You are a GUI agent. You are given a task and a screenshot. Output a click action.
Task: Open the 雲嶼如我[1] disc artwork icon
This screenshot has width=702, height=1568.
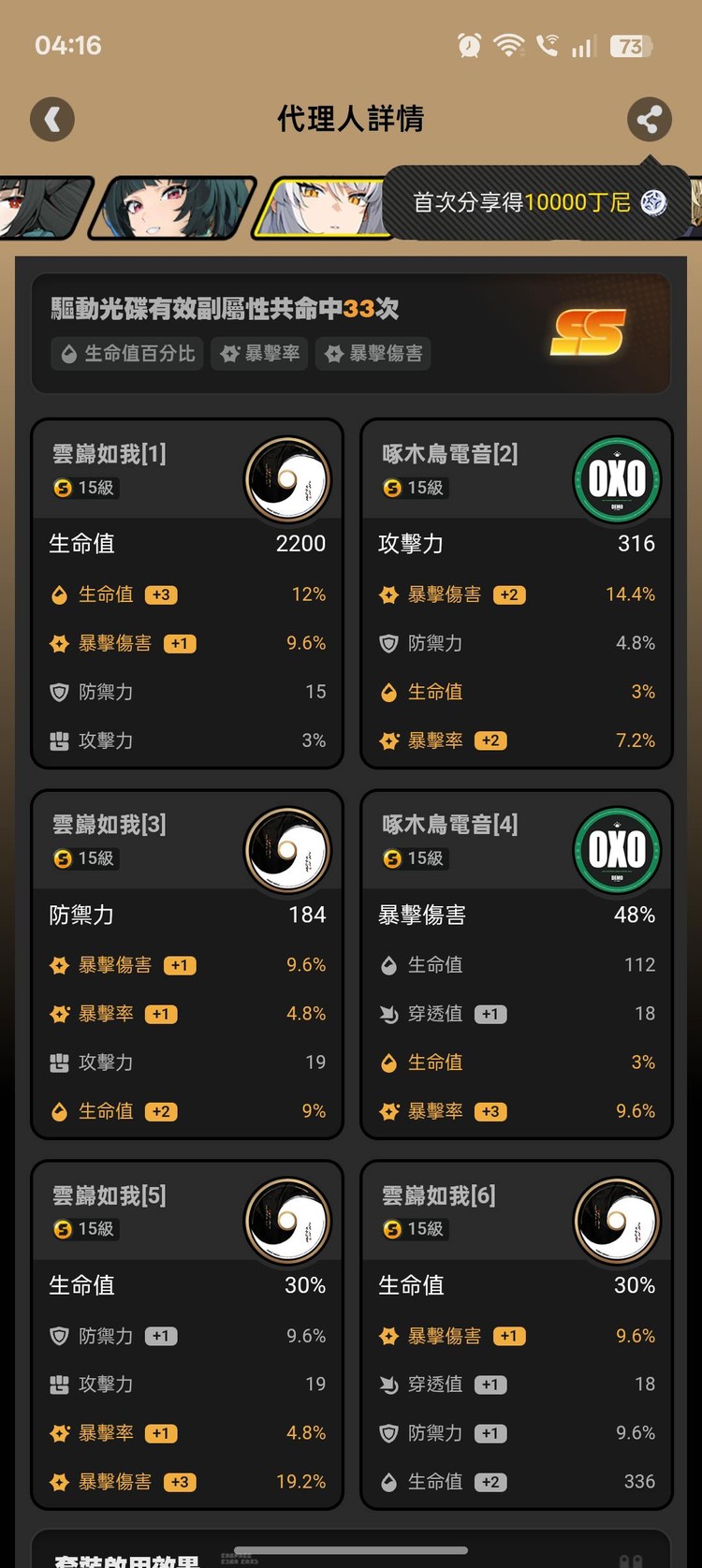tap(287, 478)
